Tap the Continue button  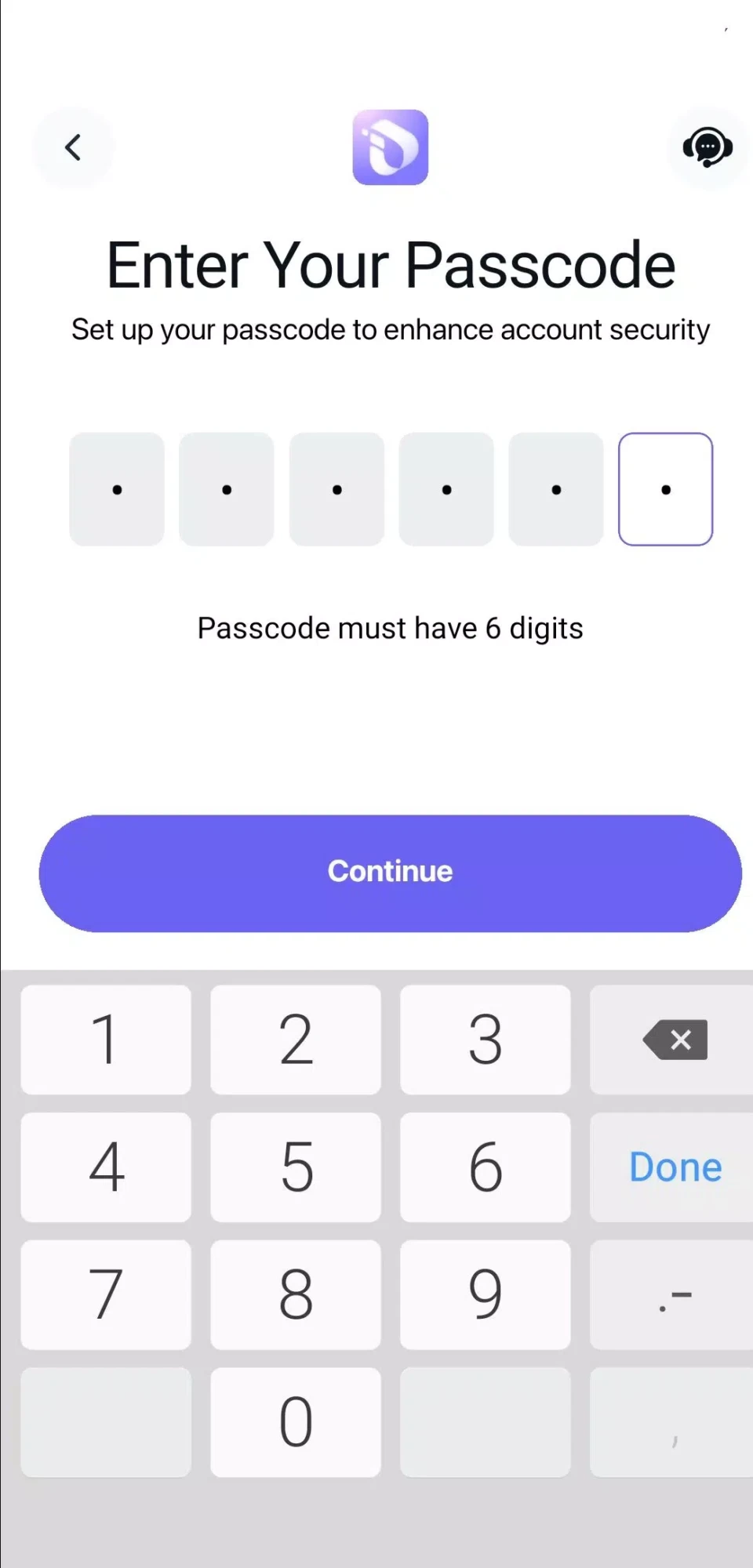(390, 873)
